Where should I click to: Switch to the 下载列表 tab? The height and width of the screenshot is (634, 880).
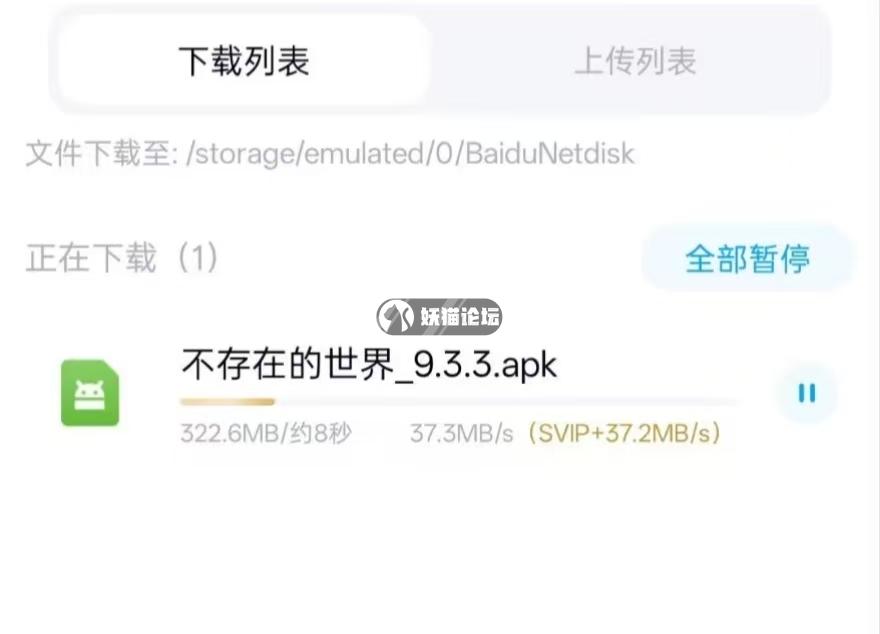244,61
